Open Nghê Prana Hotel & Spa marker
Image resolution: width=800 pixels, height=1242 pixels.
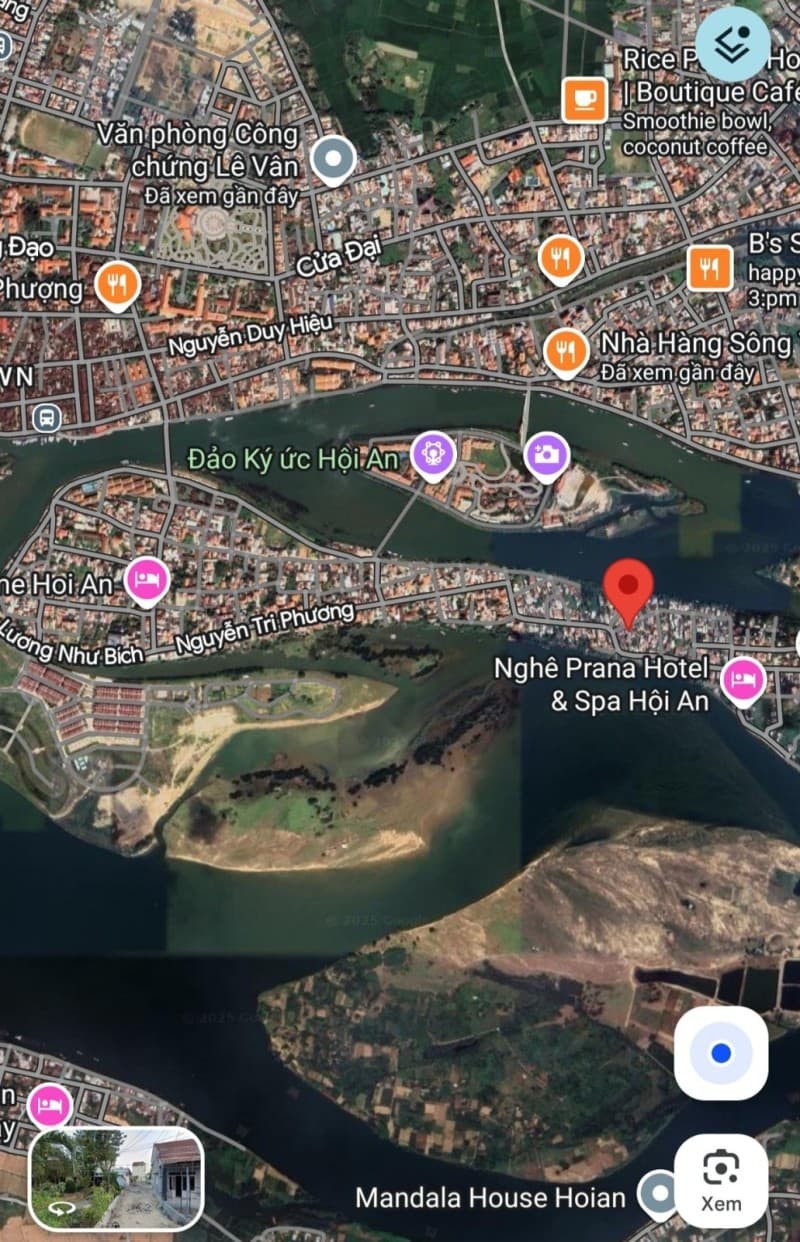(x=743, y=681)
